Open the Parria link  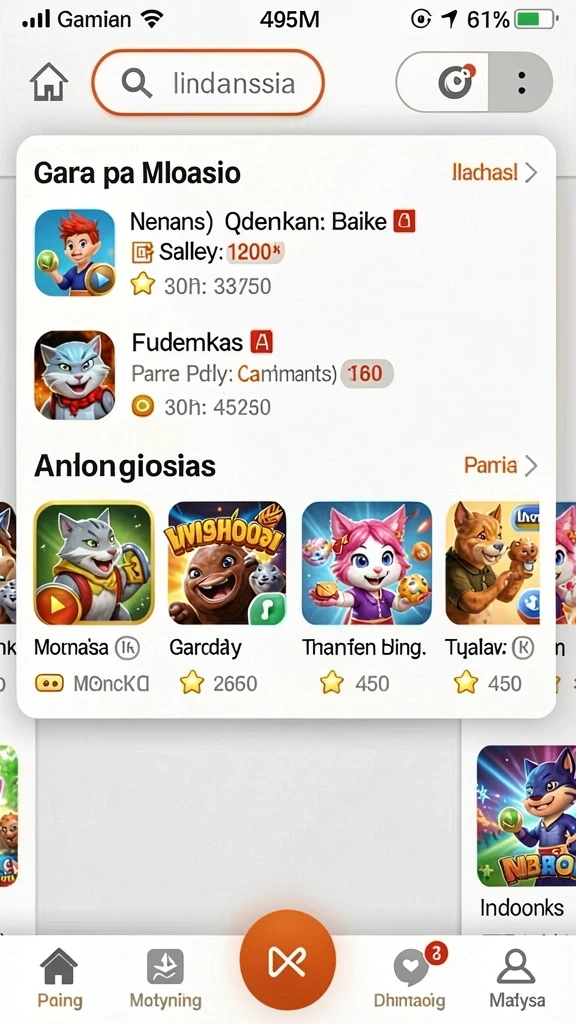coord(501,466)
